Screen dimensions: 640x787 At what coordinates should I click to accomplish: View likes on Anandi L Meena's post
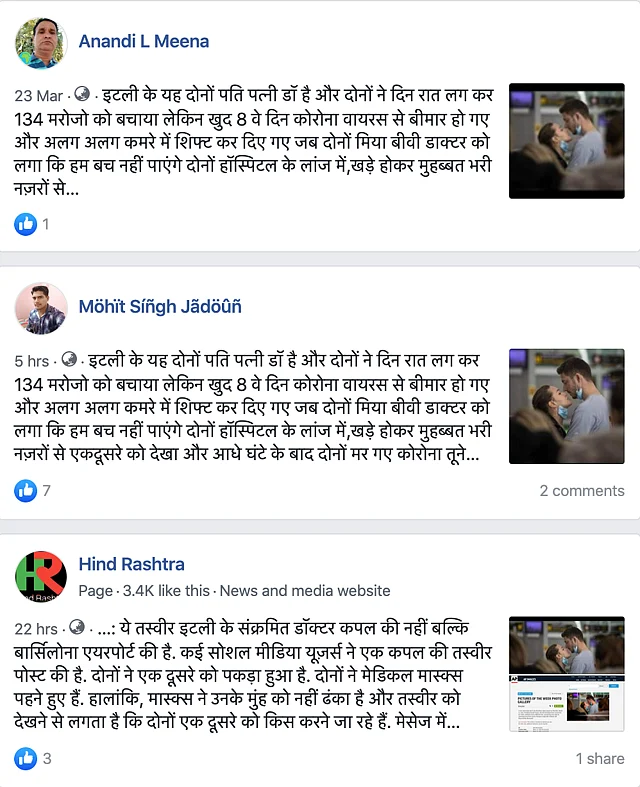32,224
